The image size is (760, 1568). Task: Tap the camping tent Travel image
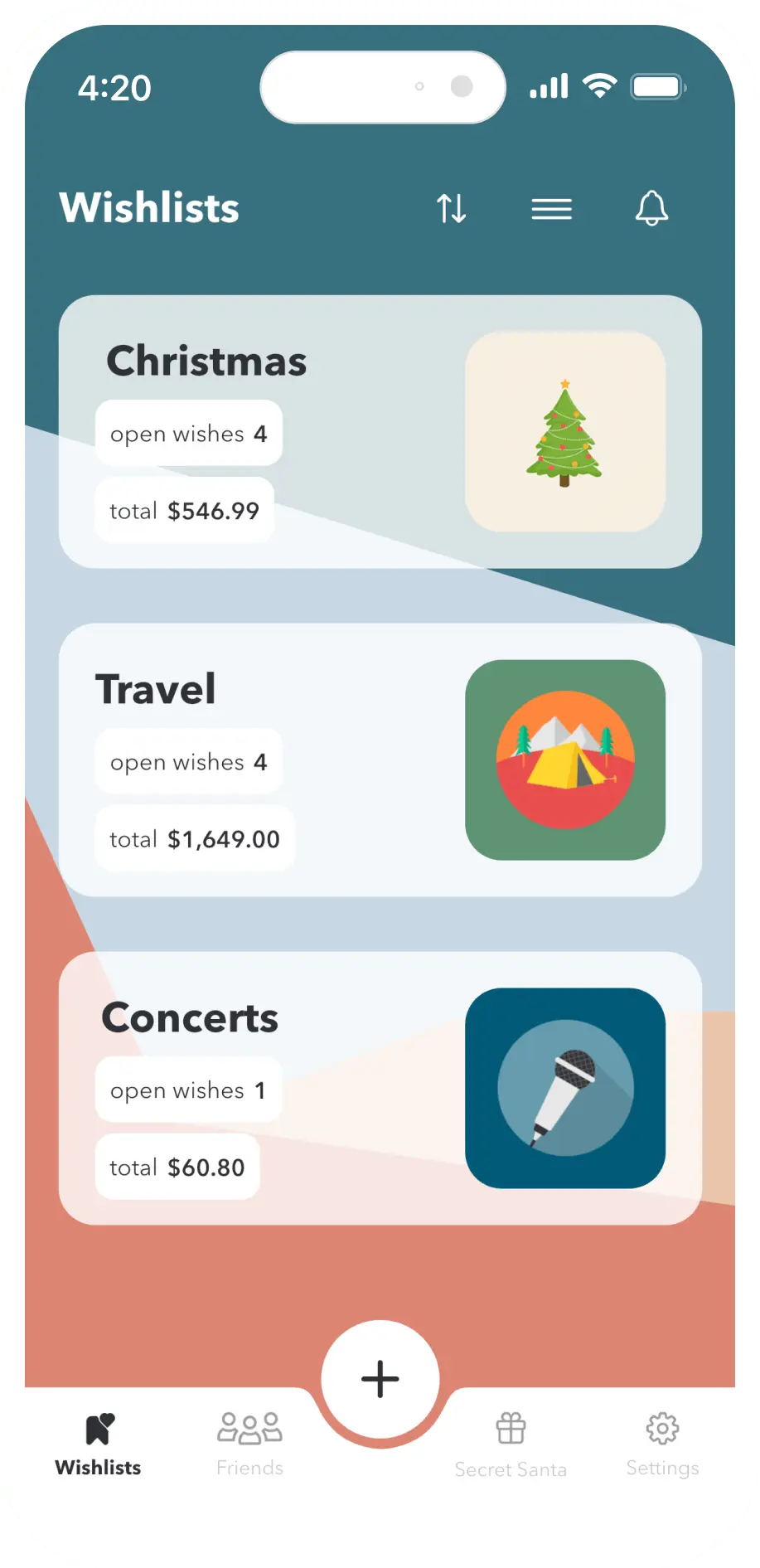[564, 760]
